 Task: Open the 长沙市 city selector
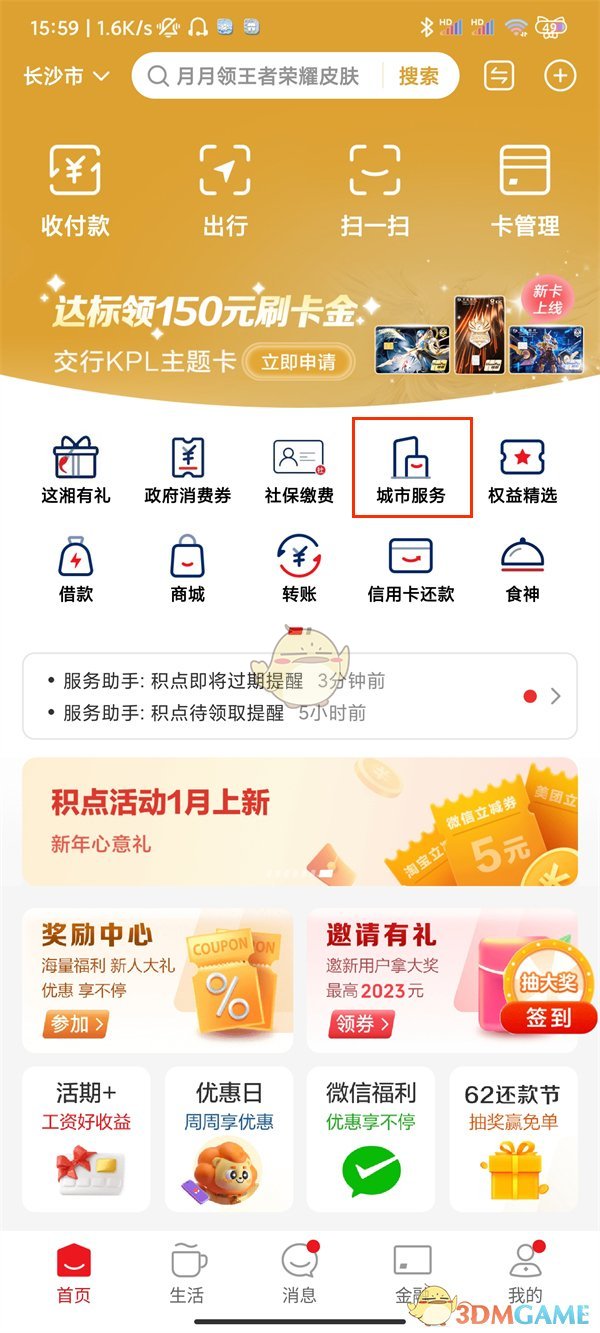(66, 77)
